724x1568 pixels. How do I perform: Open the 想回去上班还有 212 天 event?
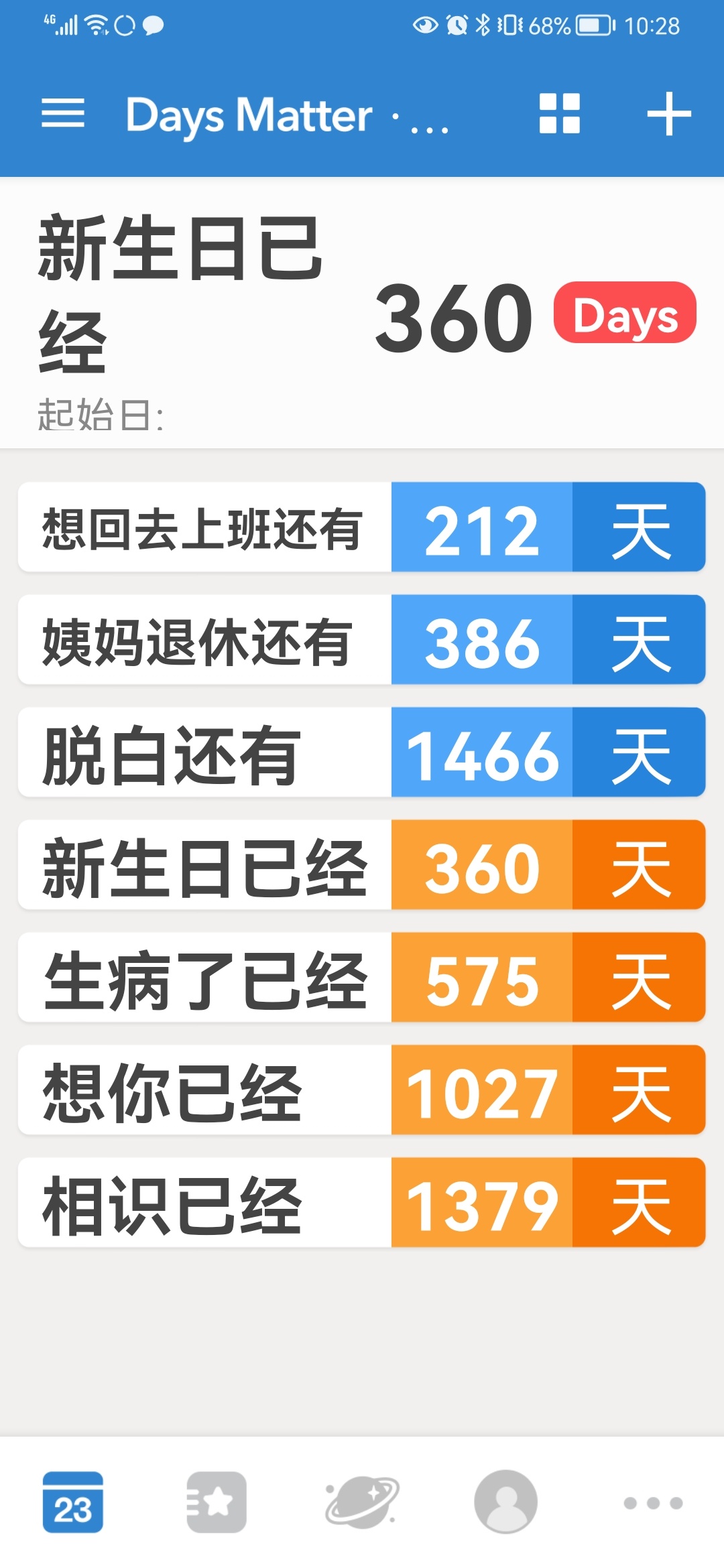[362, 527]
